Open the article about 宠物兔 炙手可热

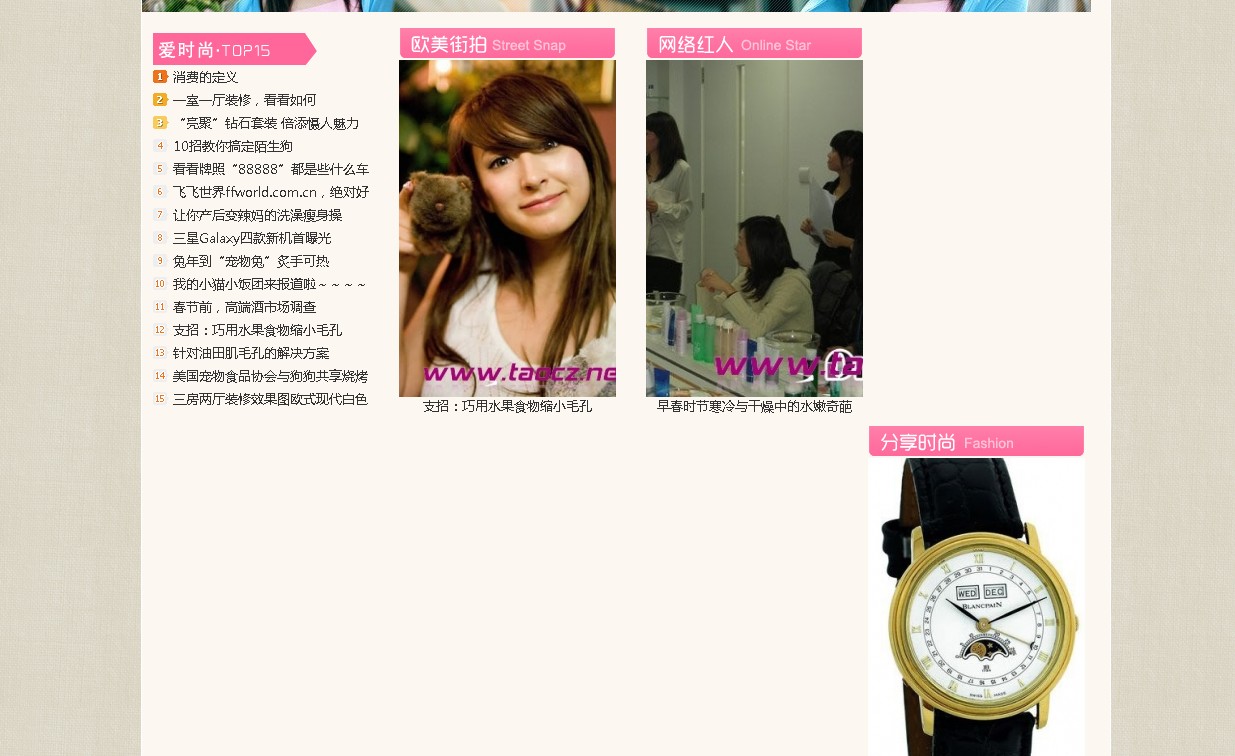point(250,261)
